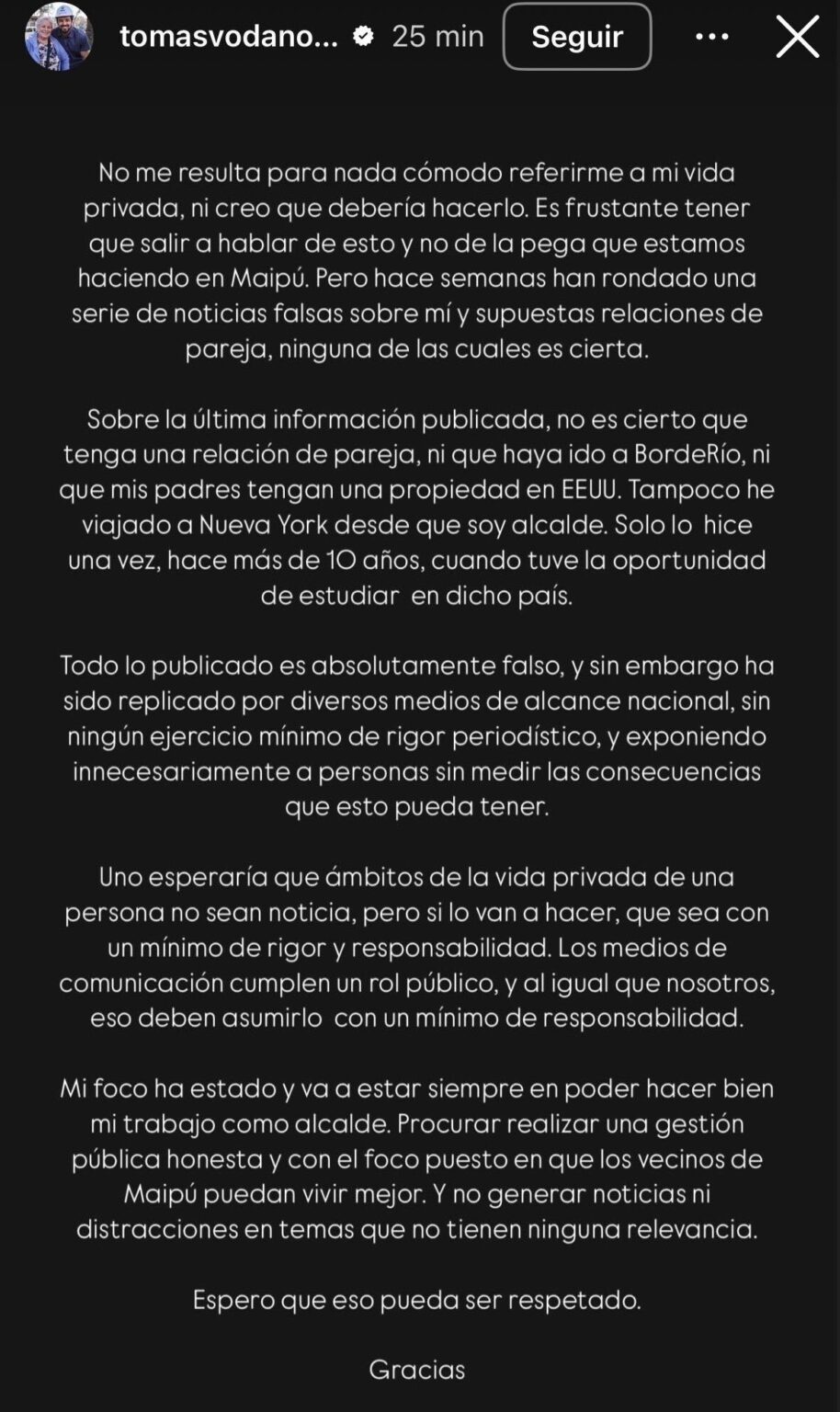The width and height of the screenshot is (840, 1412).
Task: Close the story viewer
Action: pyautogui.click(x=797, y=37)
